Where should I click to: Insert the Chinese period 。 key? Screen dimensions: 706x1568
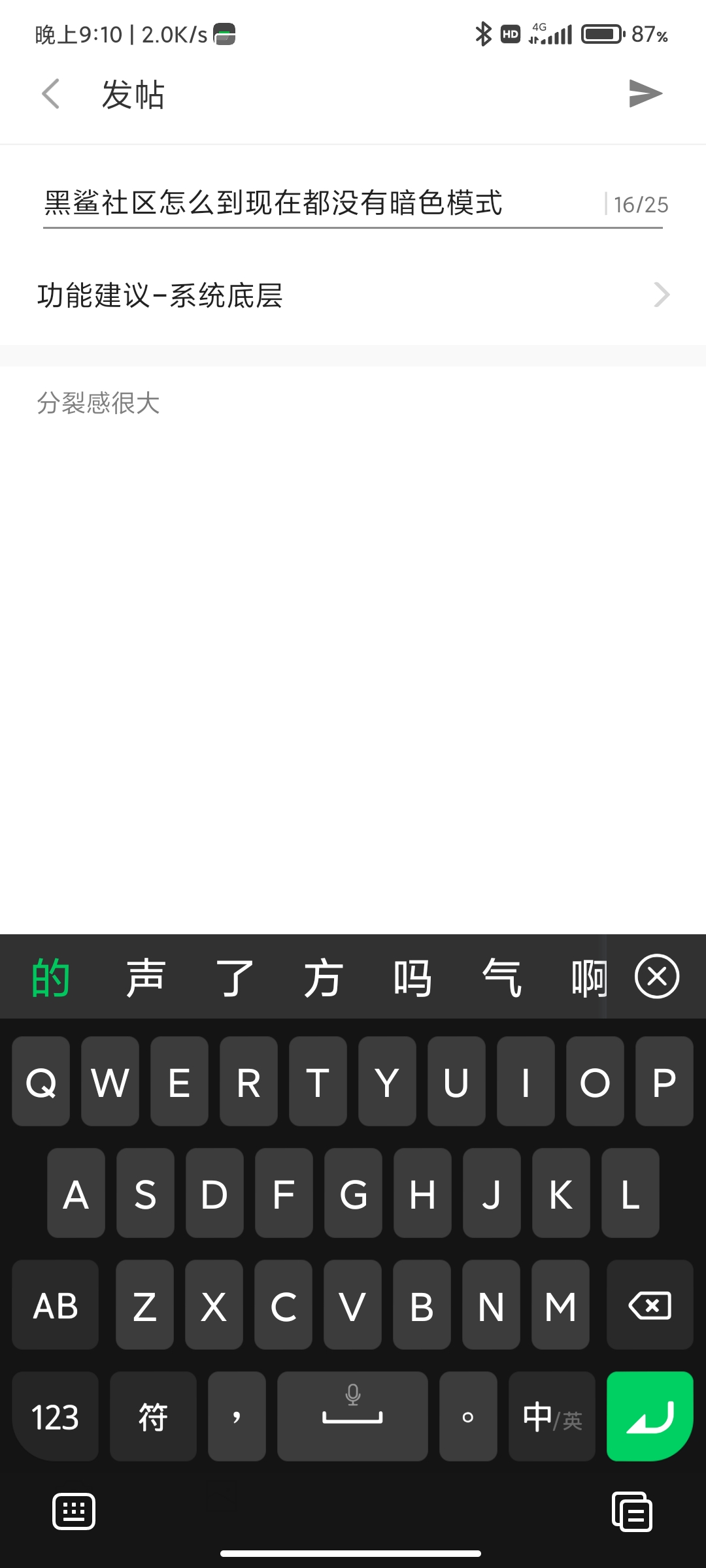[x=468, y=1416]
